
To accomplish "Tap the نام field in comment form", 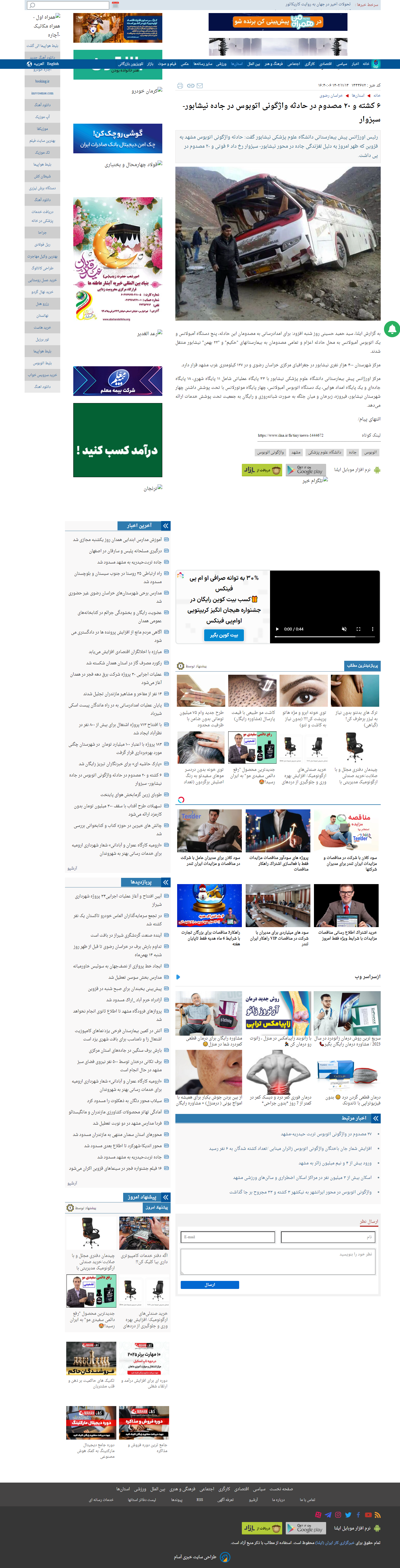I will (x=329, y=1237).
